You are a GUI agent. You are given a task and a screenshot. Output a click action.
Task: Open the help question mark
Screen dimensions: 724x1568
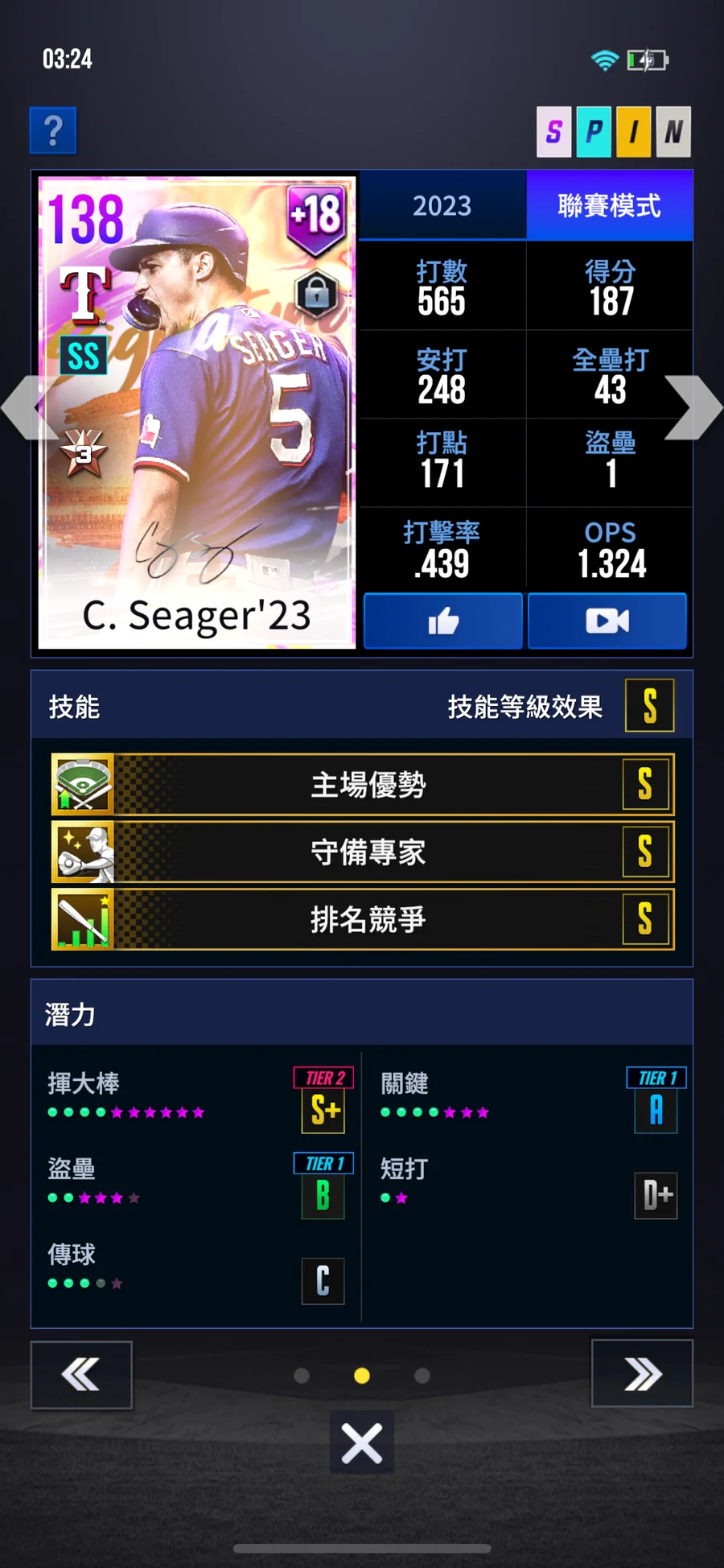coord(53,130)
